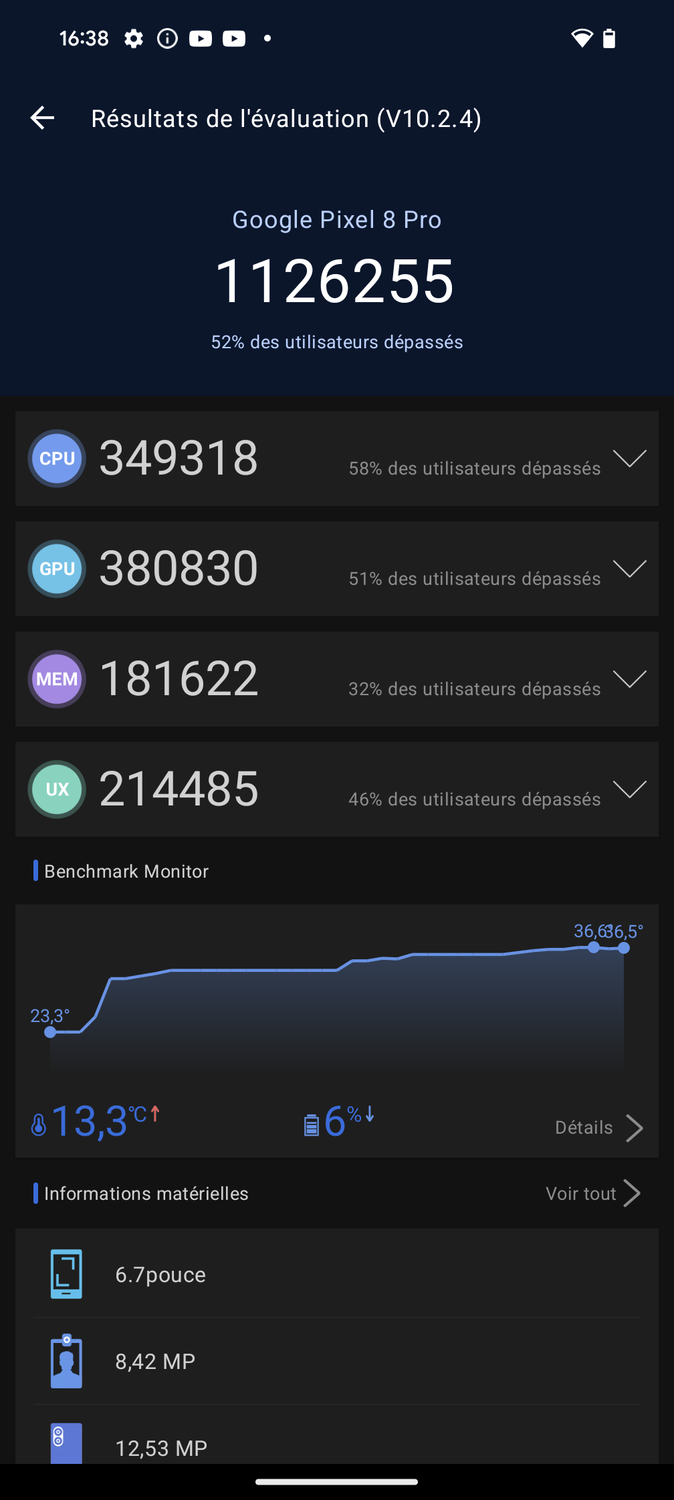Expand the GPU score breakdown
Image resolution: width=674 pixels, height=1500 pixels.
click(629, 569)
